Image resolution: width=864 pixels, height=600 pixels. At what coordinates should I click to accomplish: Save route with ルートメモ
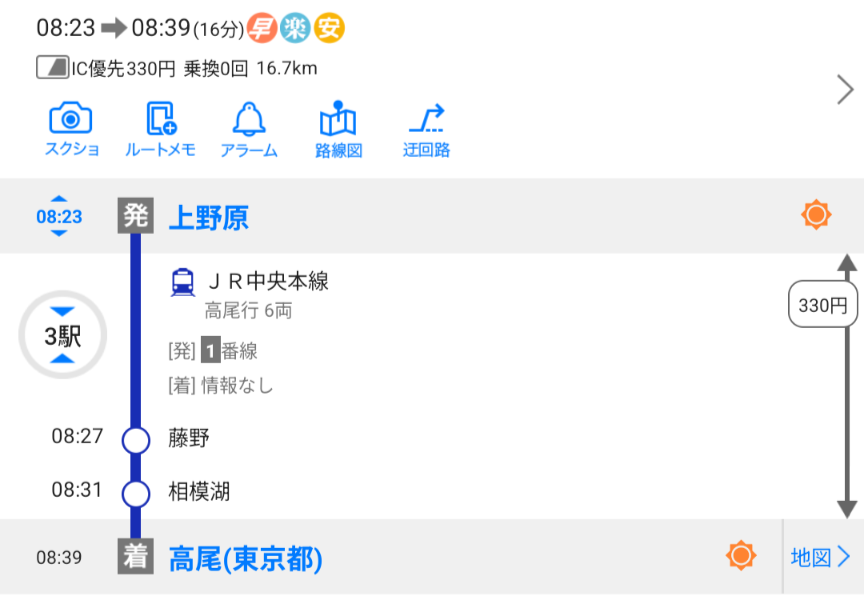point(160,131)
